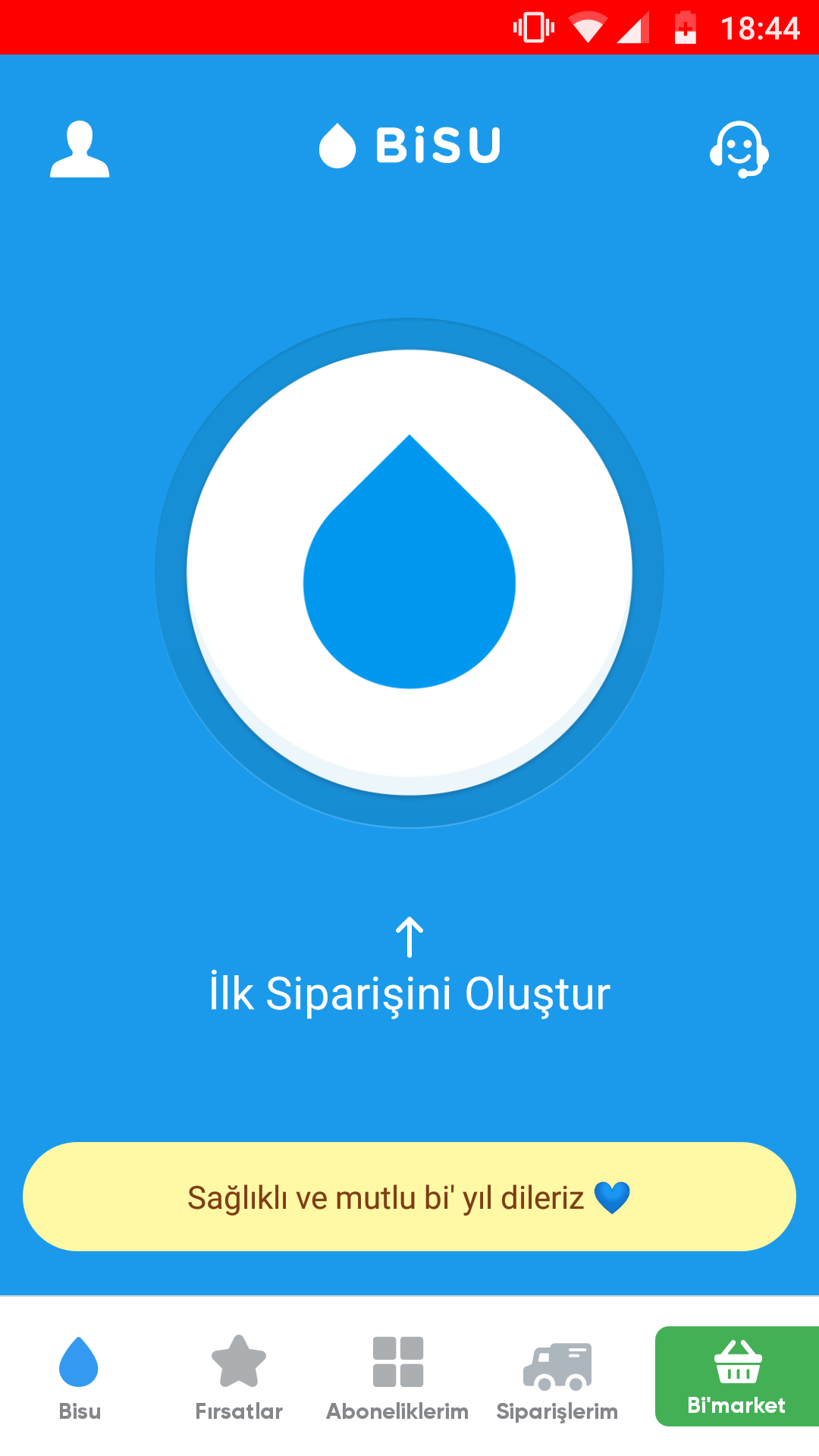This screenshot has height=1456, width=819.
Task: Open customer support headset icon
Action: pyautogui.click(x=739, y=149)
